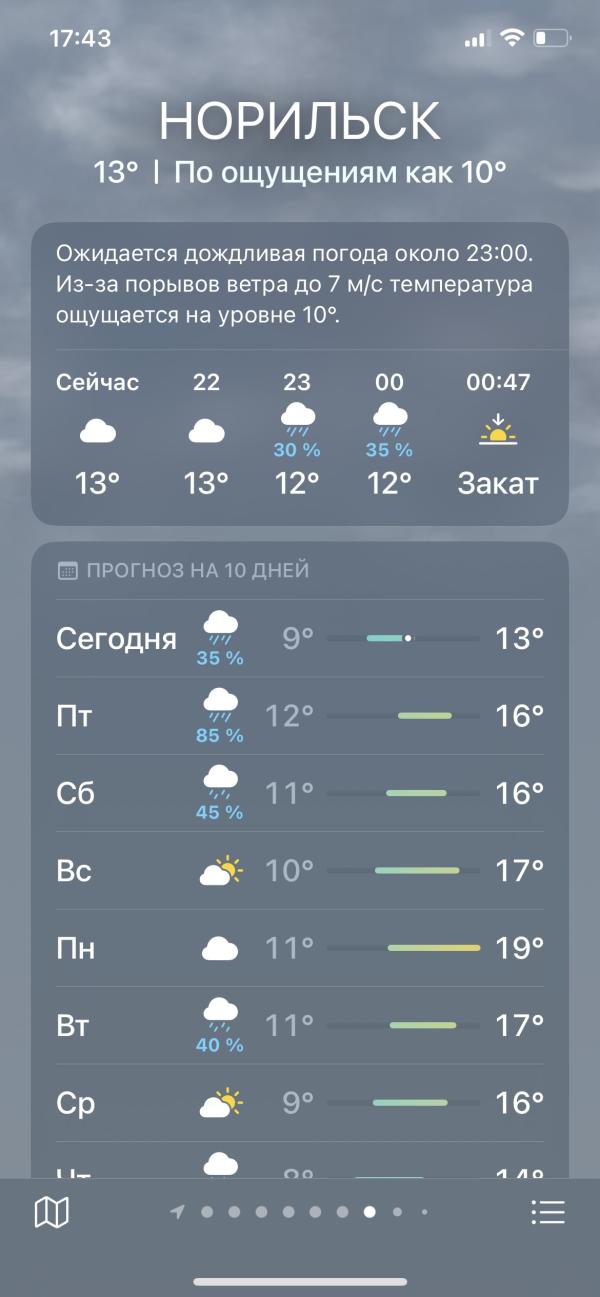Screen dimensions: 600x1297
Task: Open today's (Сегодня) forecast row
Action: click(300, 638)
